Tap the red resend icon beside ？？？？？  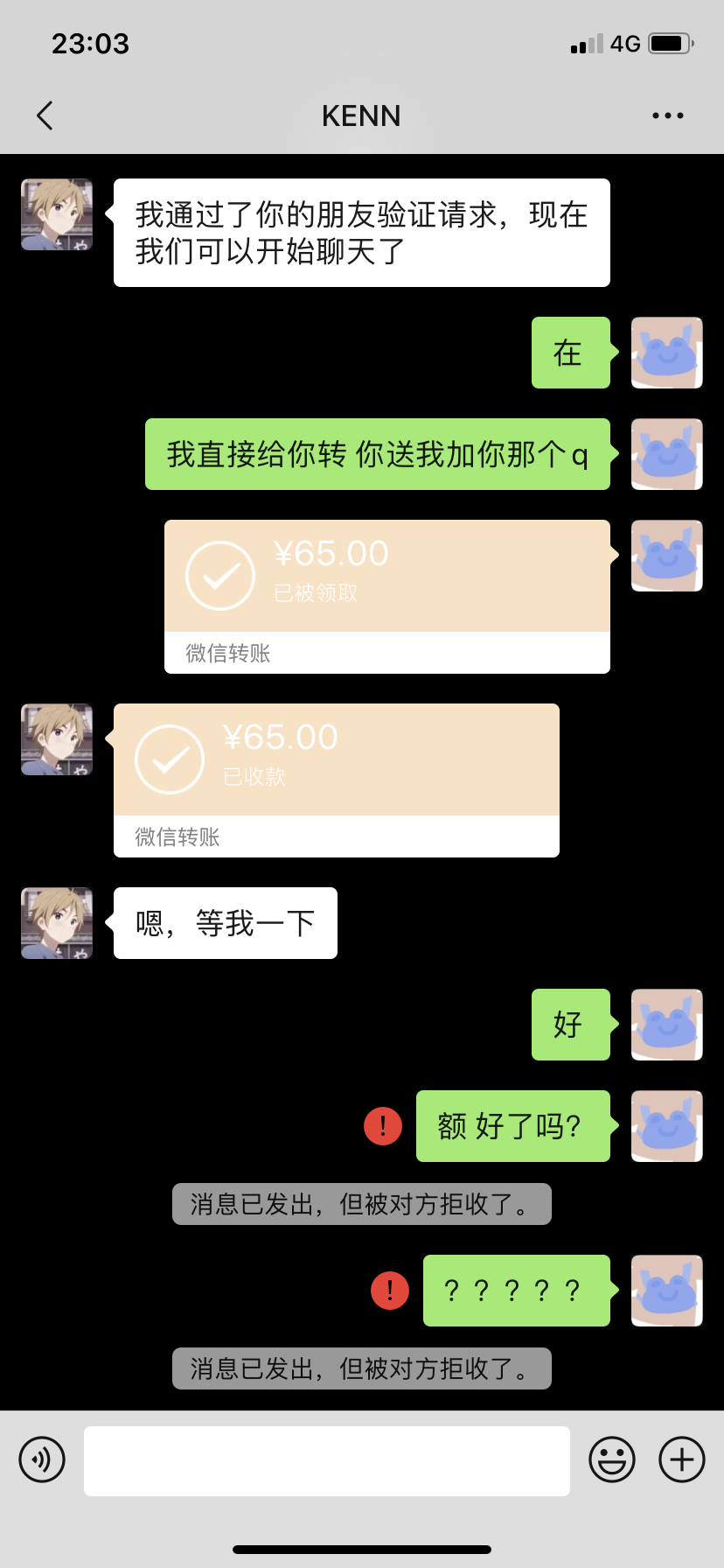click(390, 1291)
